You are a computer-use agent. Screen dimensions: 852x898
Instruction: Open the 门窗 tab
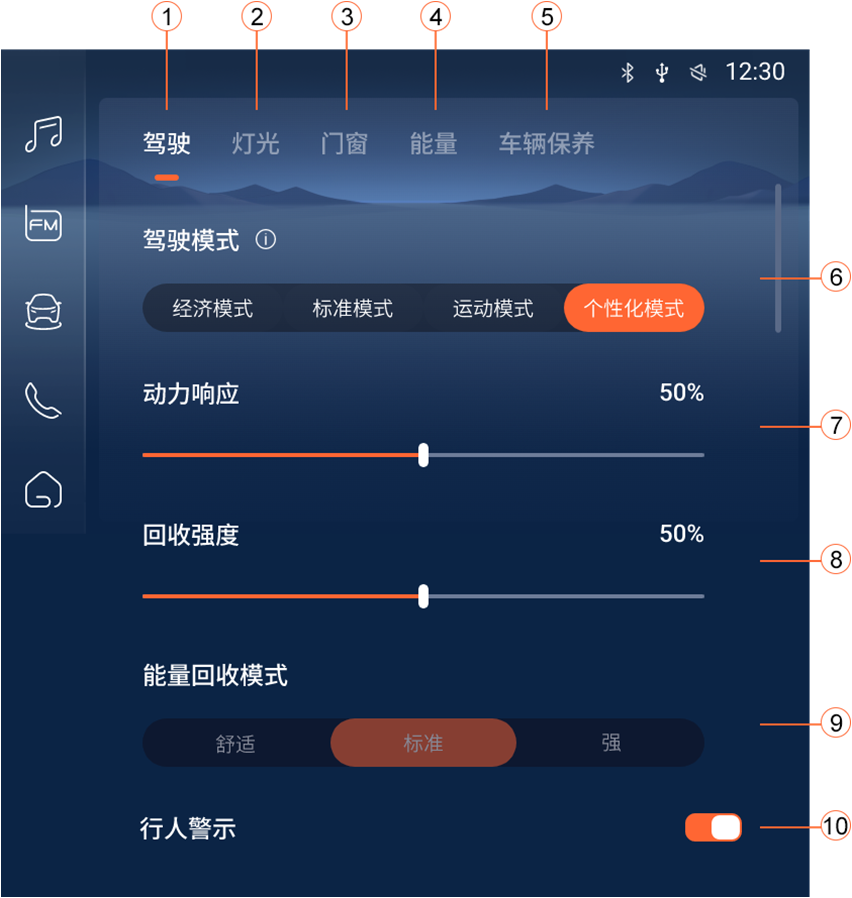coord(344,144)
